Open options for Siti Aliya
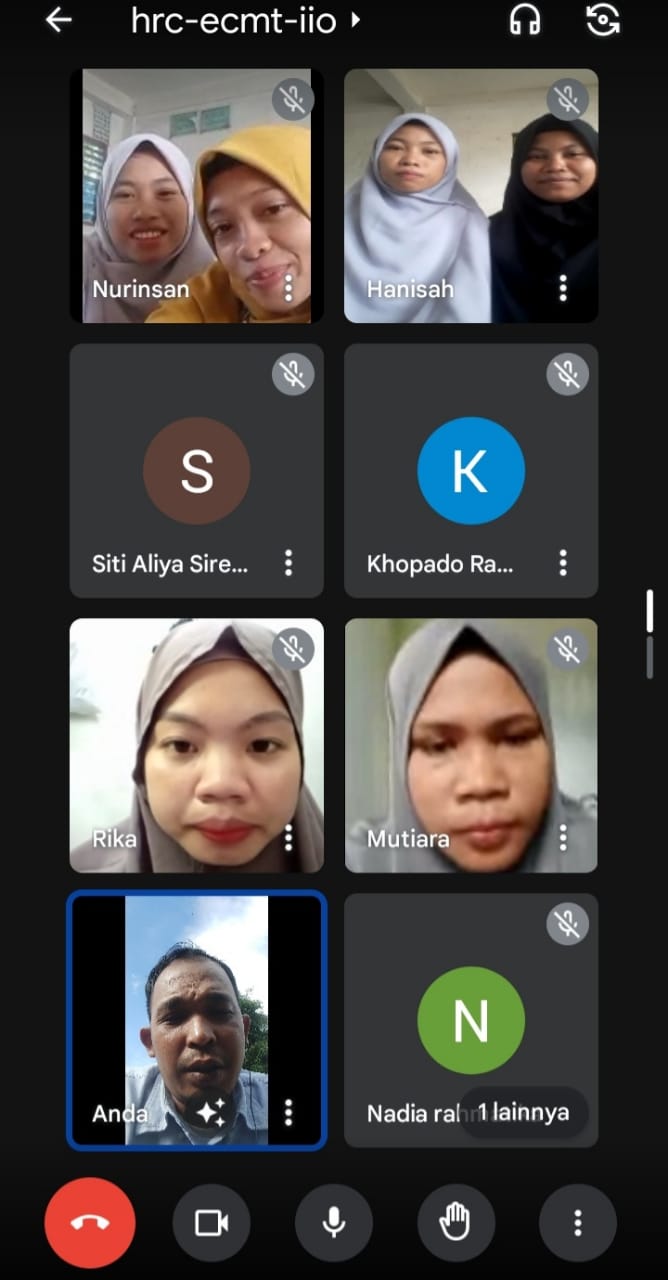668x1280 pixels. click(x=289, y=563)
